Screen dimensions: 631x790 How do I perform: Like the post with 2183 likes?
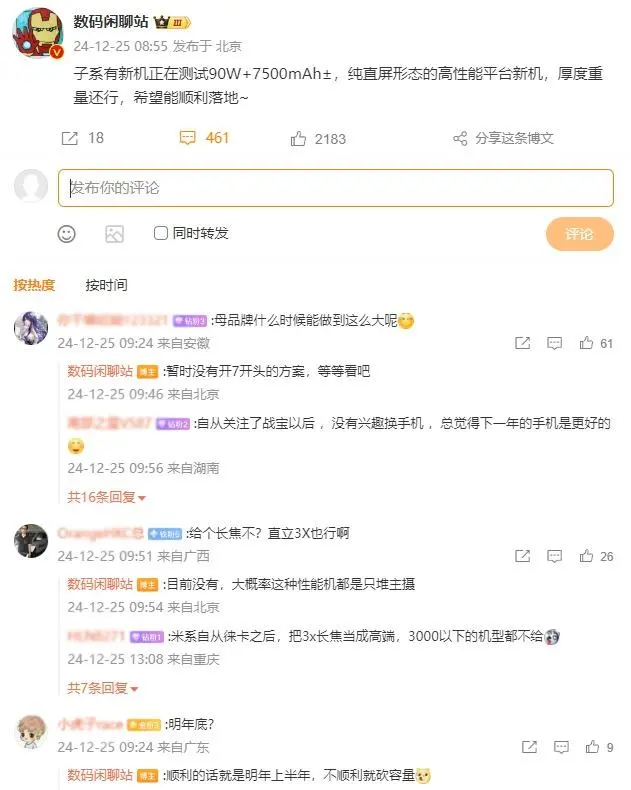318,138
